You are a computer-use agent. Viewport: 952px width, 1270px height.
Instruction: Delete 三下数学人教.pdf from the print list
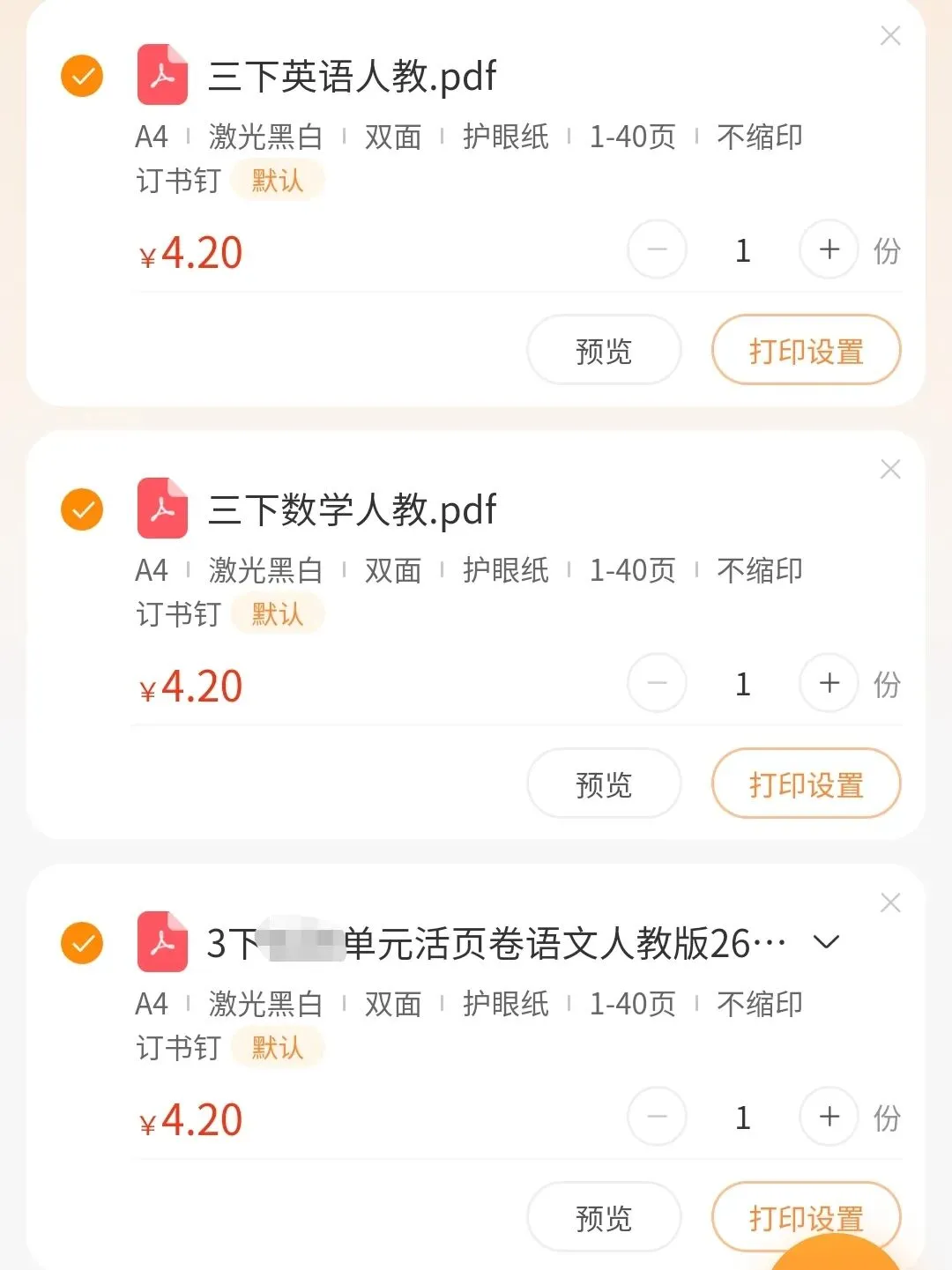pos(890,470)
